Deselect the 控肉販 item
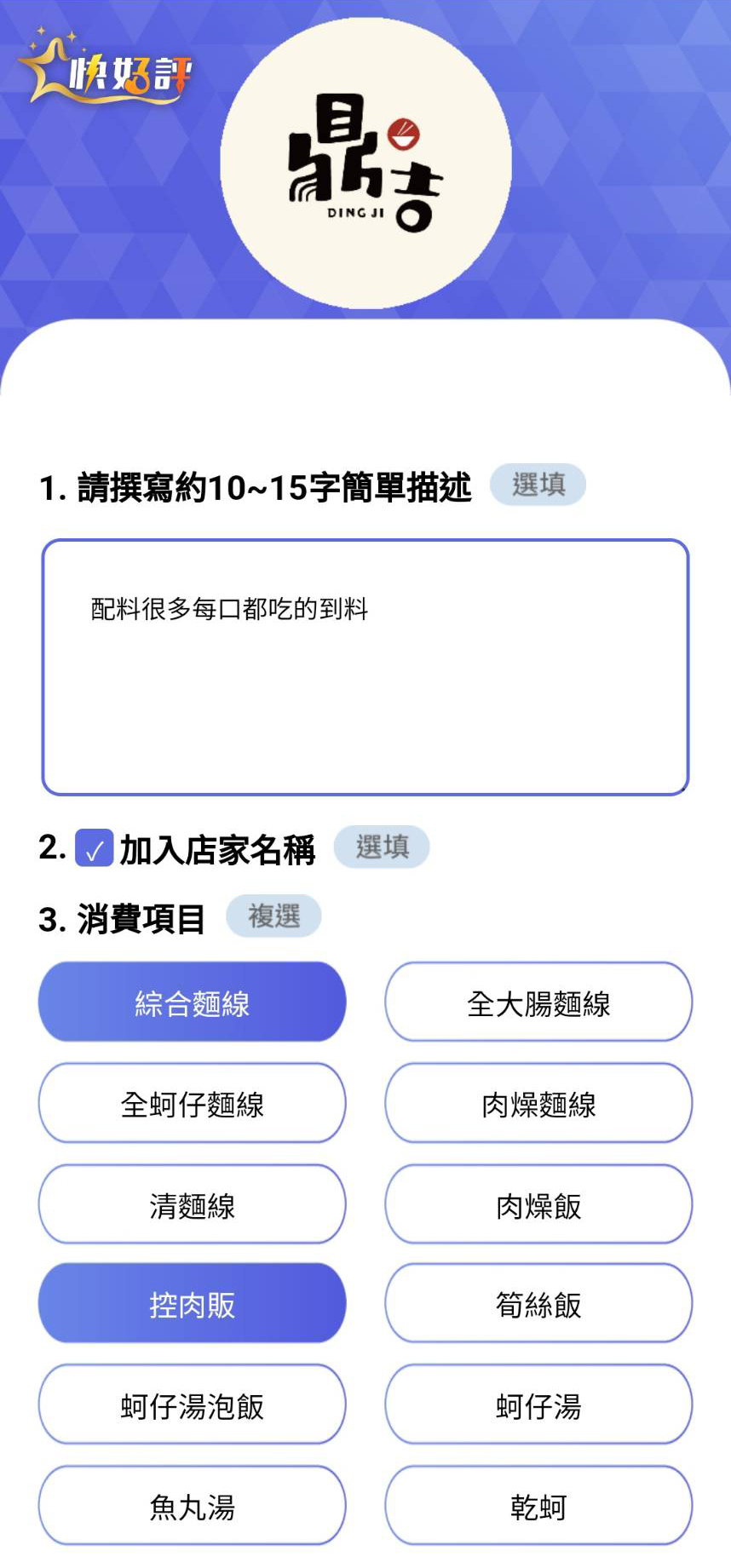 pyautogui.click(x=192, y=1303)
